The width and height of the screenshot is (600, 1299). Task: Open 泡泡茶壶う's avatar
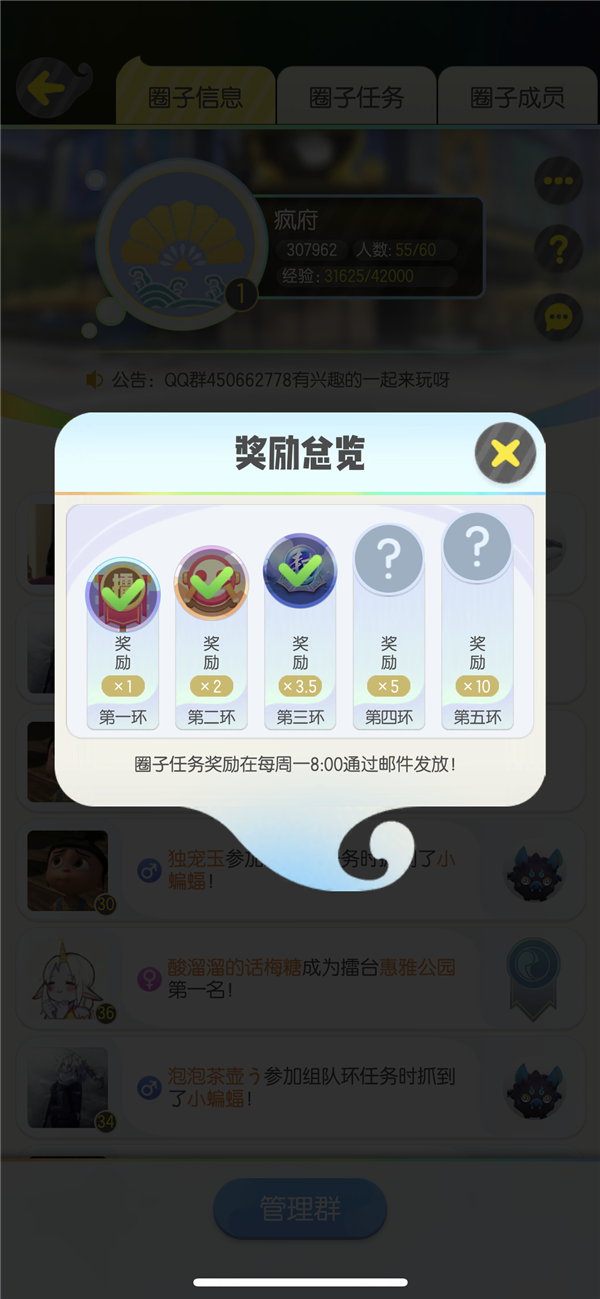(x=67, y=1087)
